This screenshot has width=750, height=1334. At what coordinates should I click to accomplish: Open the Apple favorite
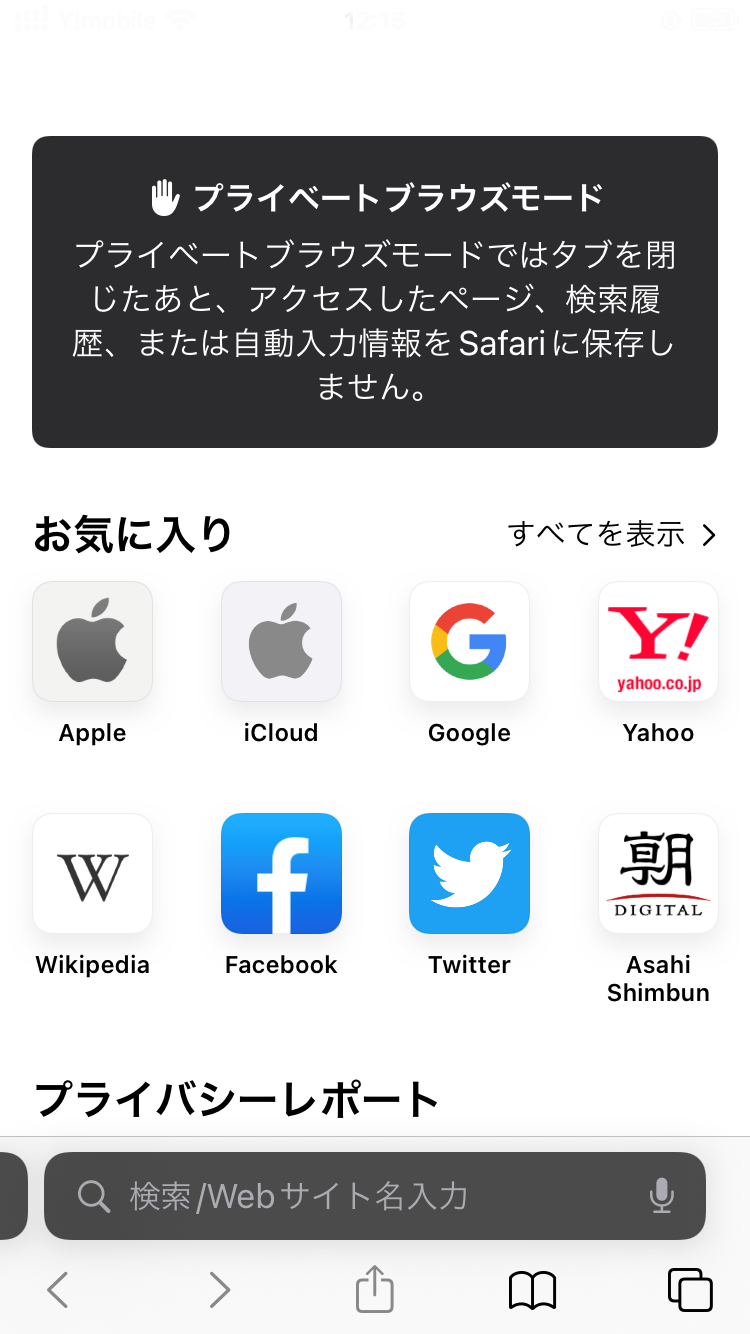click(x=92, y=642)
